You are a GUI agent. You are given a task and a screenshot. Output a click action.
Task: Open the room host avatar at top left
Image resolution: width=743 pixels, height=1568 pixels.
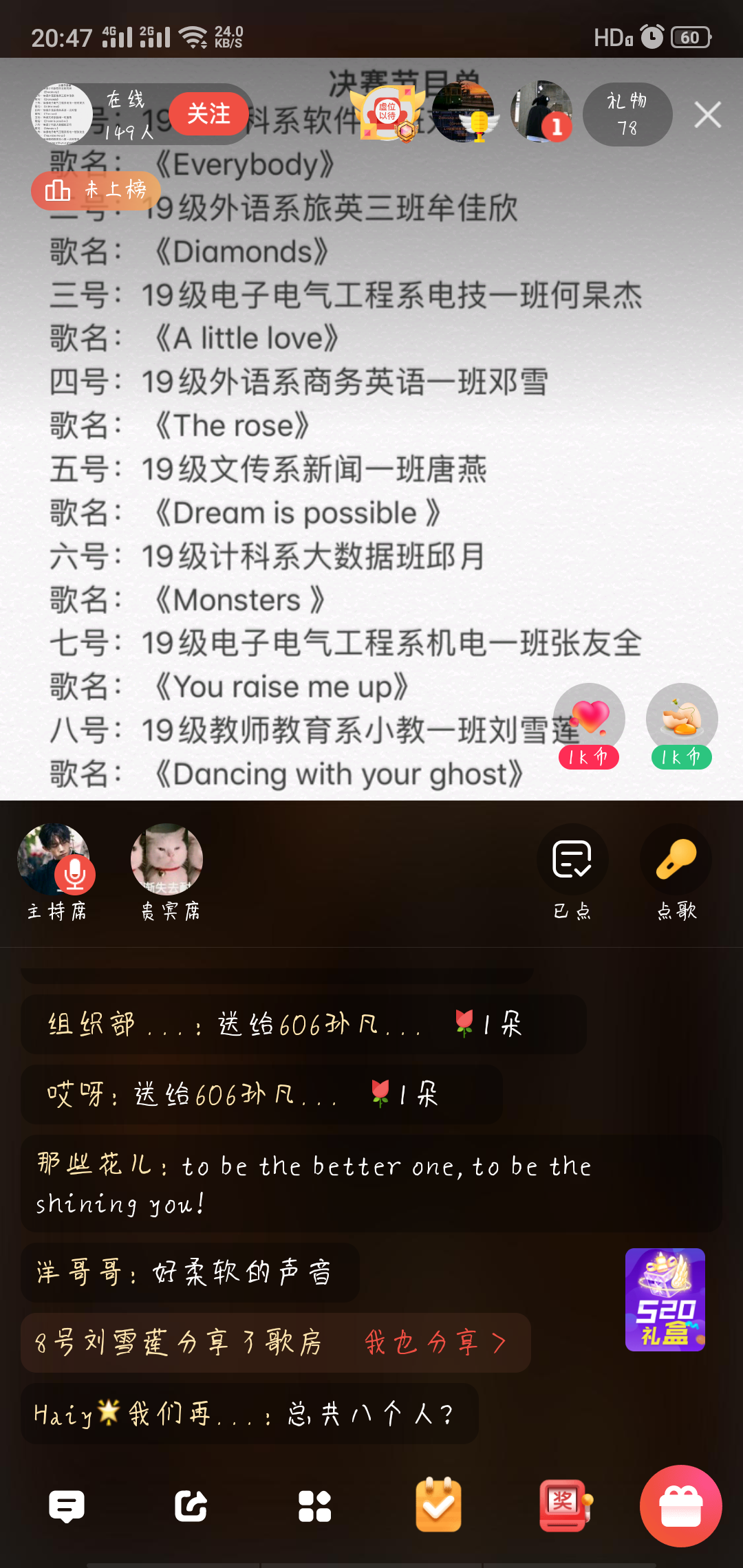click(62, 114)
